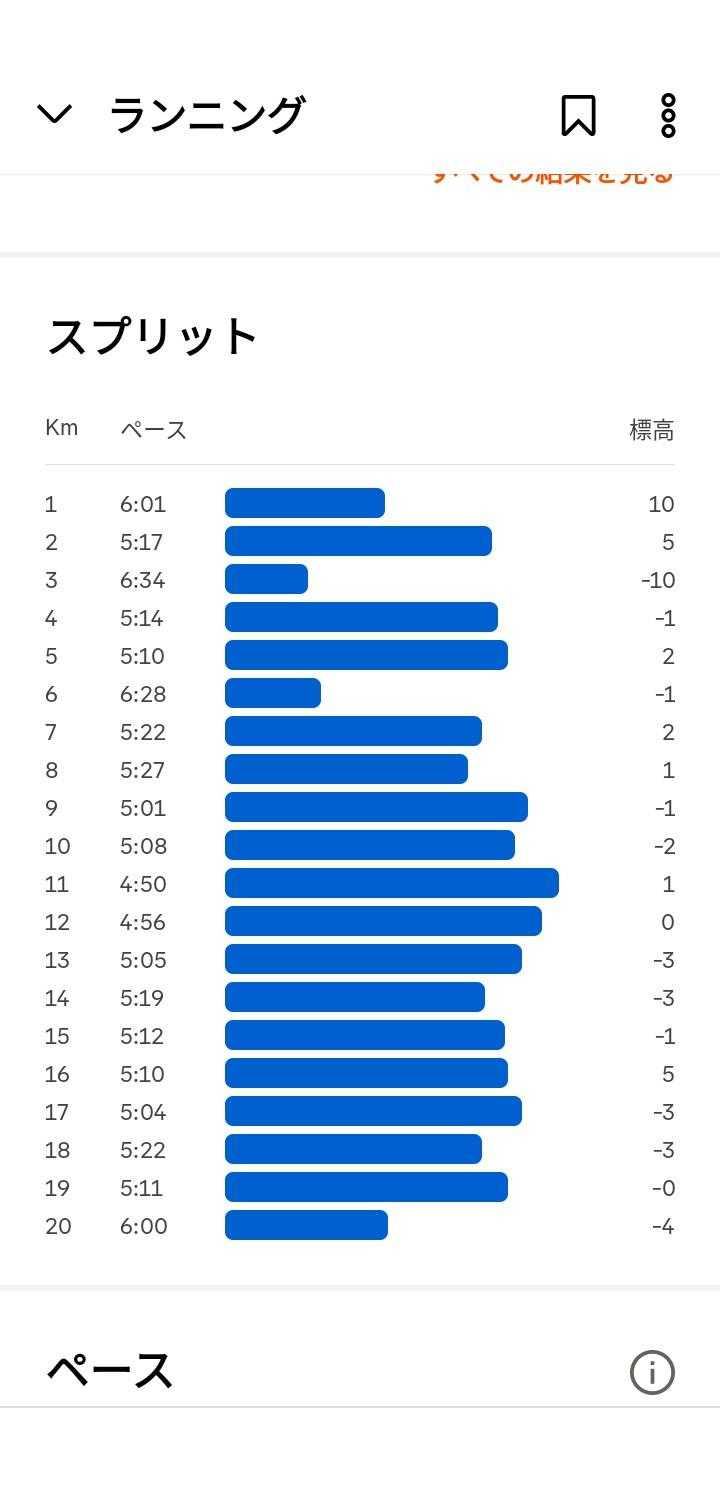Open the three-dot overflow menu
720x1496 pixels.
point(668,116)
